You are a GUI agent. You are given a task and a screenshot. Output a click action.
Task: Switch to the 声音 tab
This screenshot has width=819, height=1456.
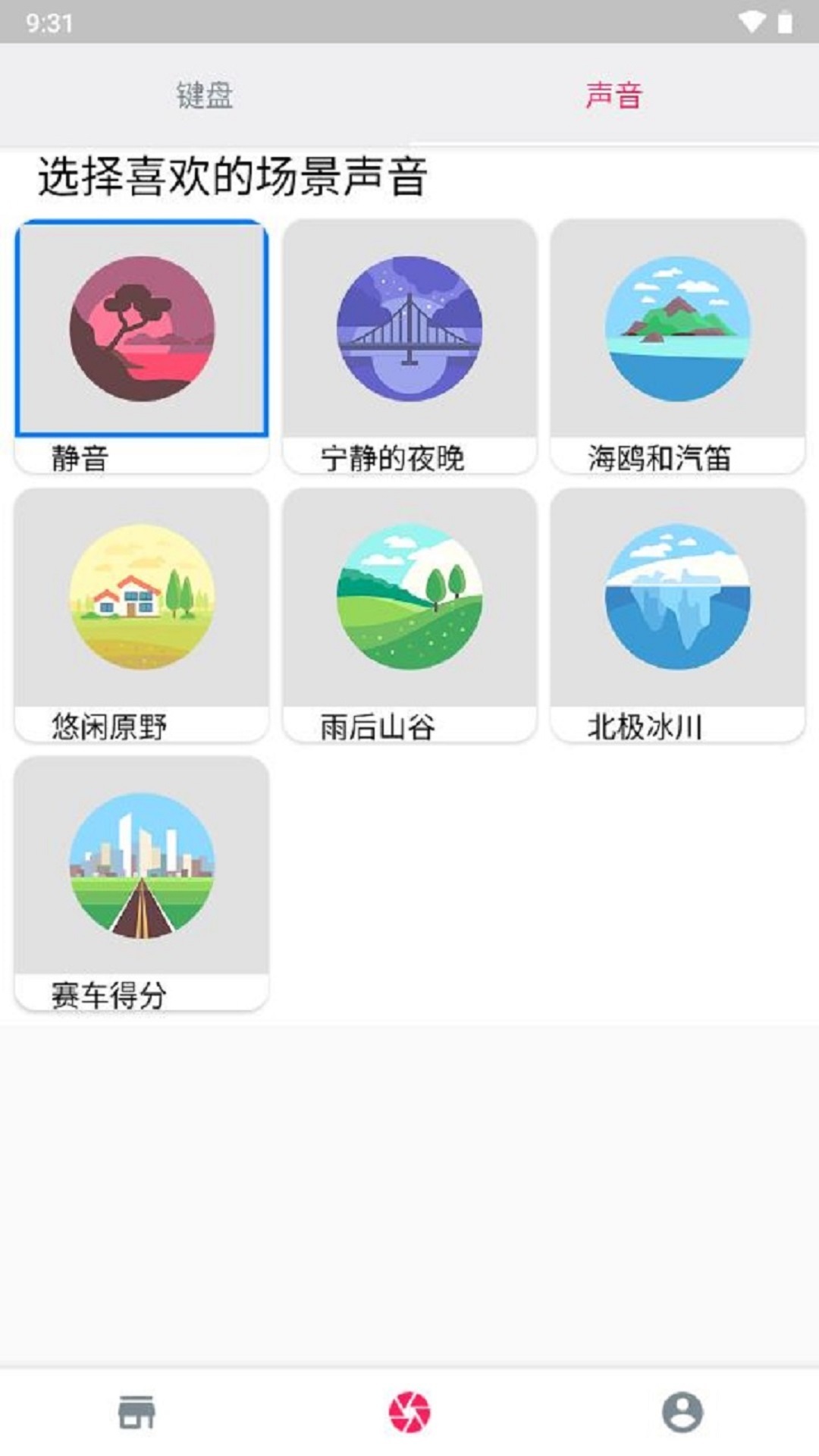pyautogui.click(x=614, y=94)
